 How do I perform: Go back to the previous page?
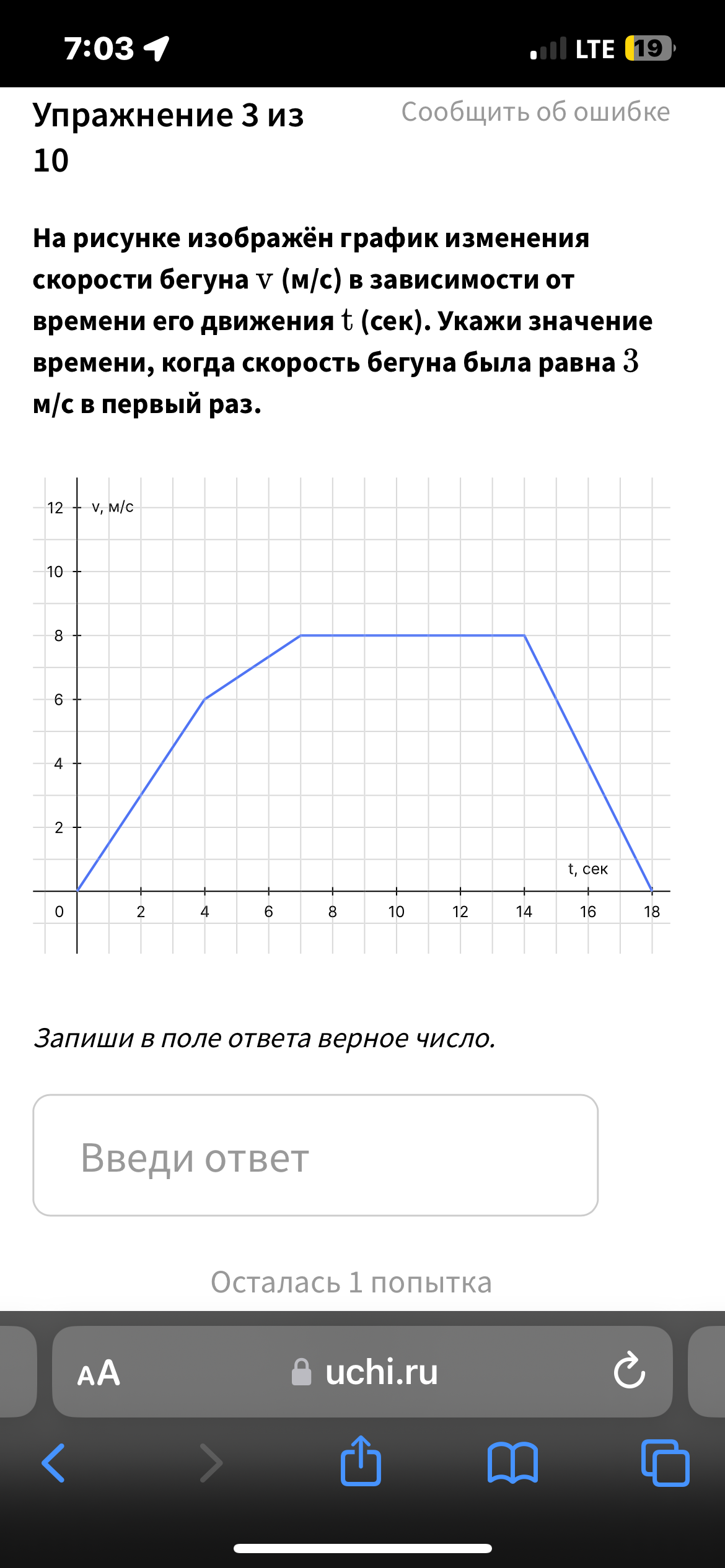(x=53, y=1463)
